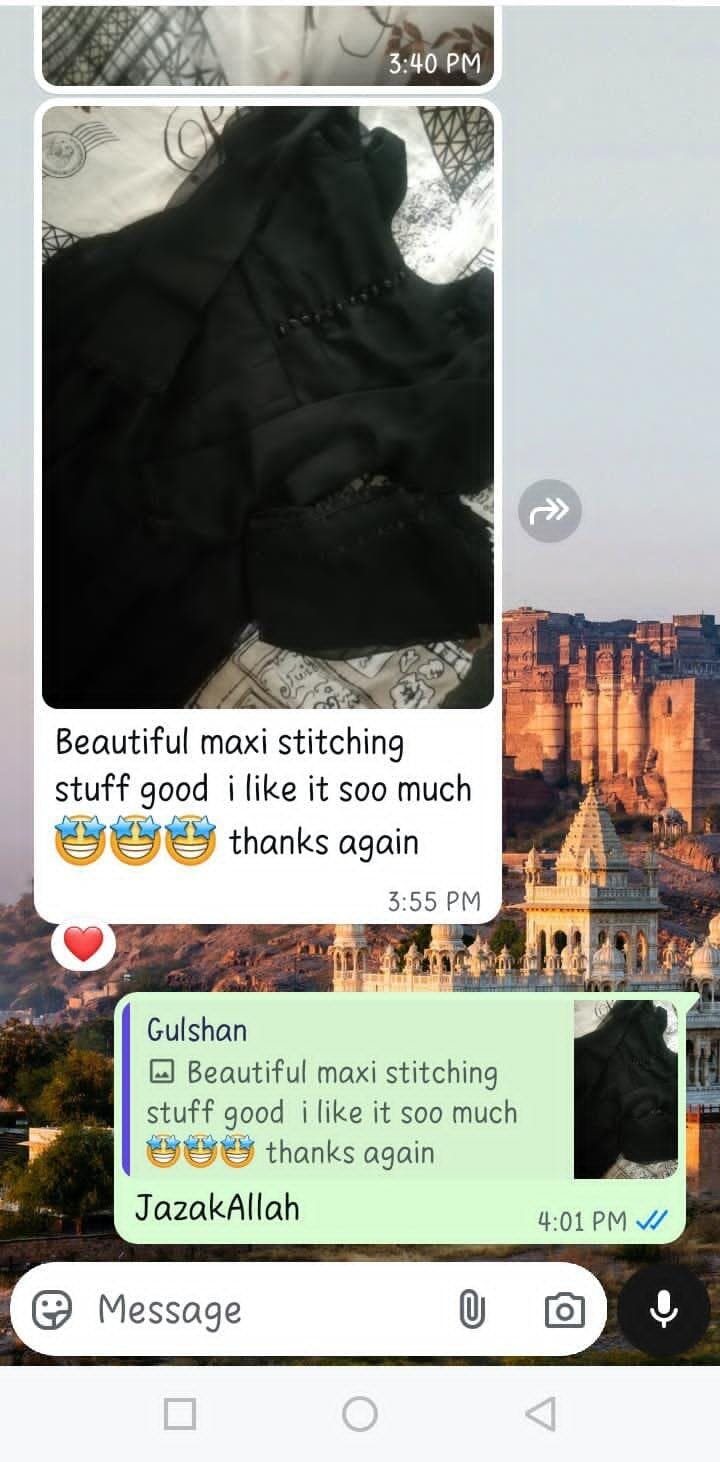Screen dimensions: 720x1462
Task: Open the camera from the message bar
Action: 564,1309
